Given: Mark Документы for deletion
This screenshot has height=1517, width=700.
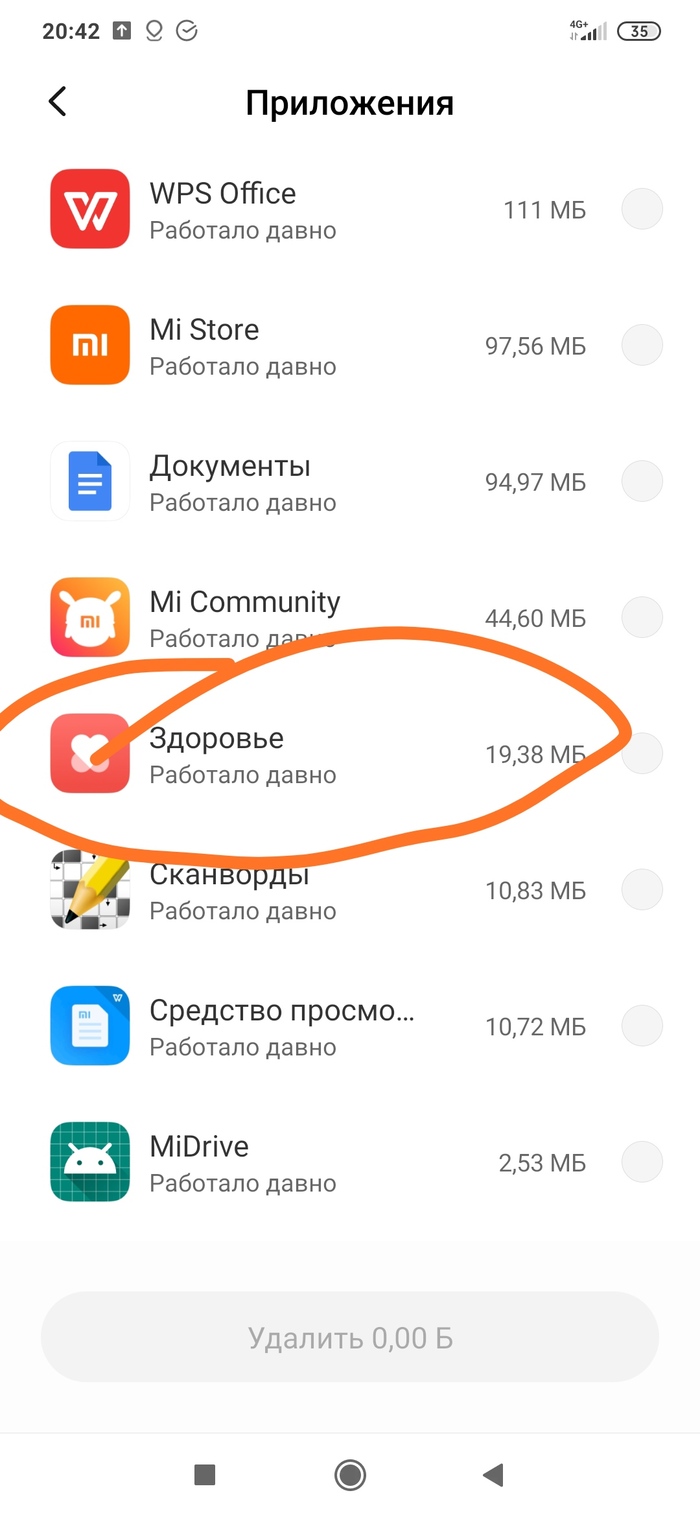Looking at the screenshot, I should coord(641,482).
